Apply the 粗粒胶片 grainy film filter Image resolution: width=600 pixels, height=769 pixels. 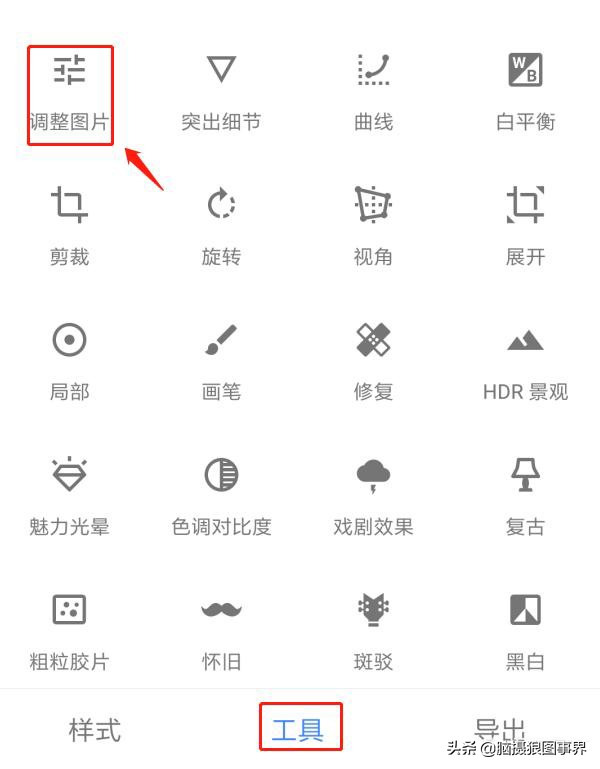(x=69, y=630)
